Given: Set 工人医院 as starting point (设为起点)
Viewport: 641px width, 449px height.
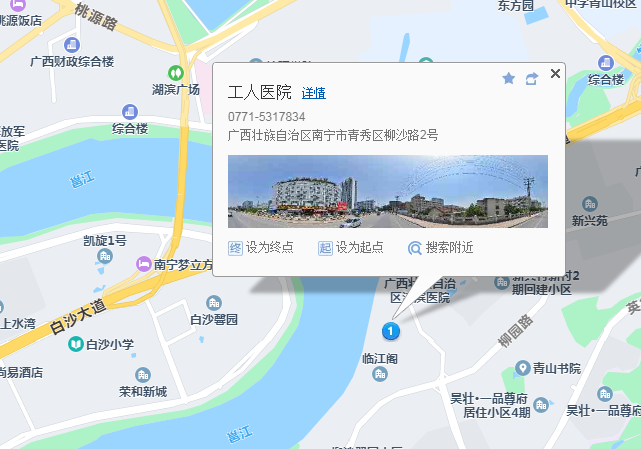Looking at the screenshot, I should tap(351, 248).
